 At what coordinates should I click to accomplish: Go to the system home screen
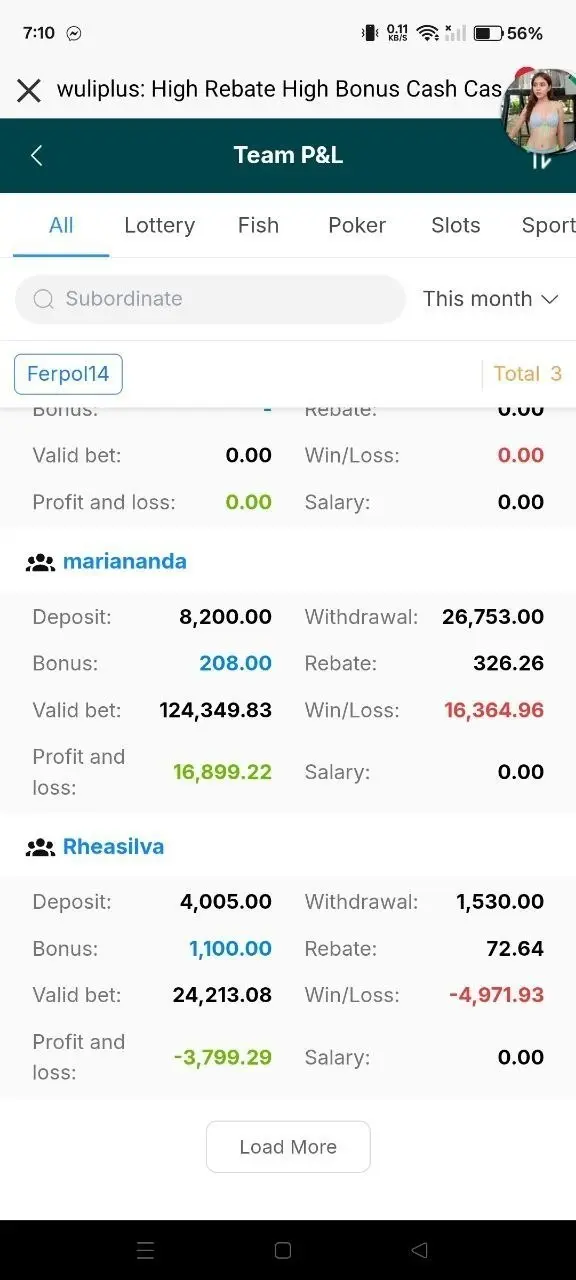pos(283,1250)
